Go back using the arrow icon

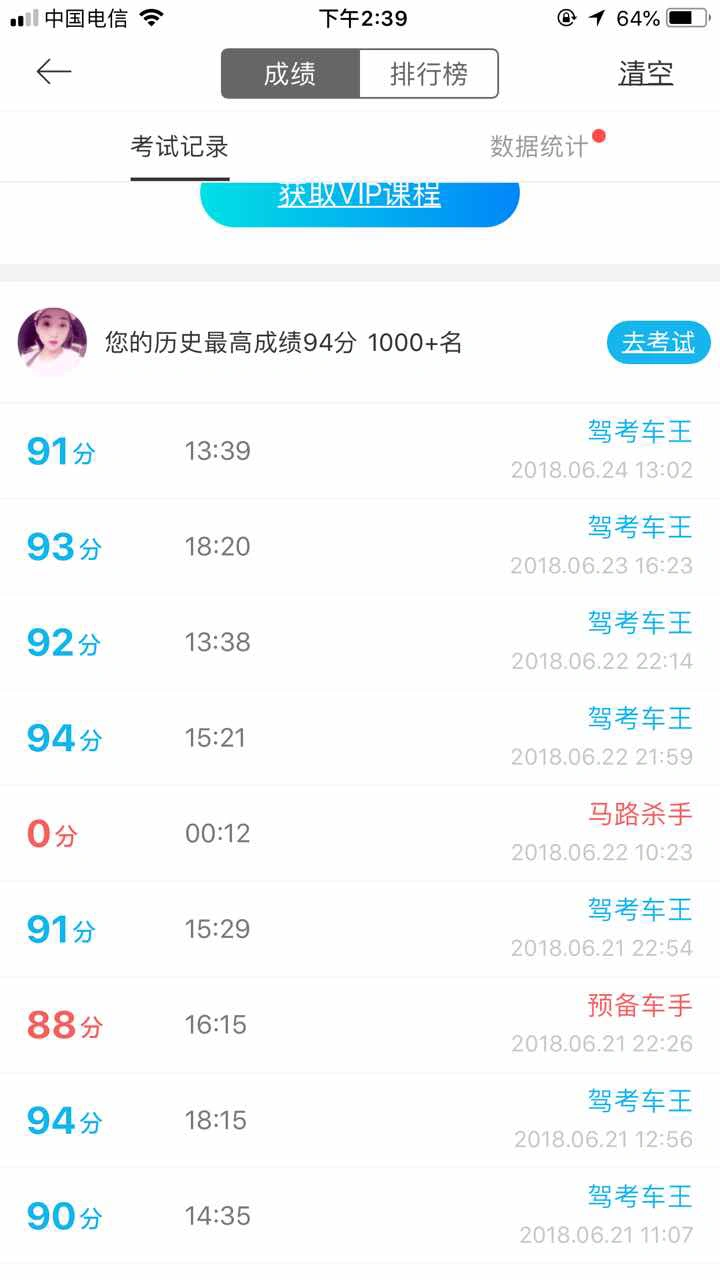[x=54, y=72]
